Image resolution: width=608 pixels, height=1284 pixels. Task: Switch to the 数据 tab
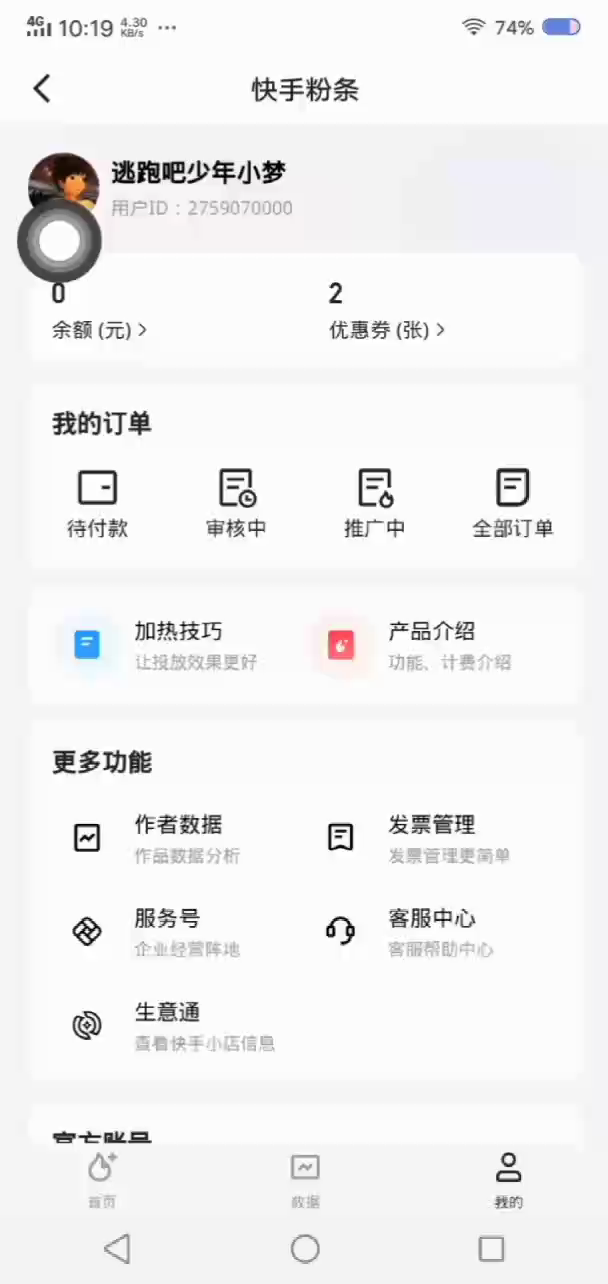(305, 1180)
